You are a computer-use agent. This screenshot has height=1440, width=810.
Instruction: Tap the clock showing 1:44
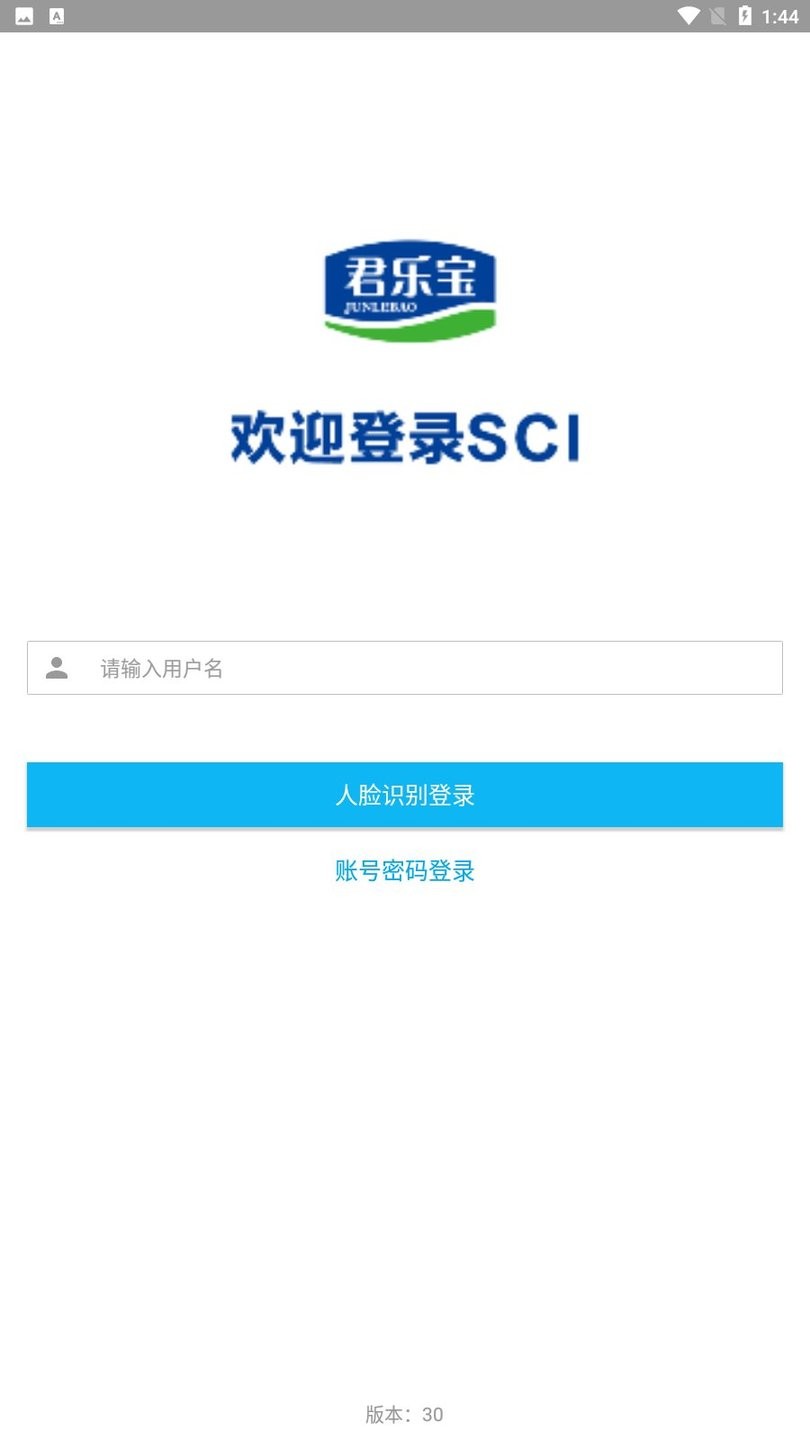point(782,16)
